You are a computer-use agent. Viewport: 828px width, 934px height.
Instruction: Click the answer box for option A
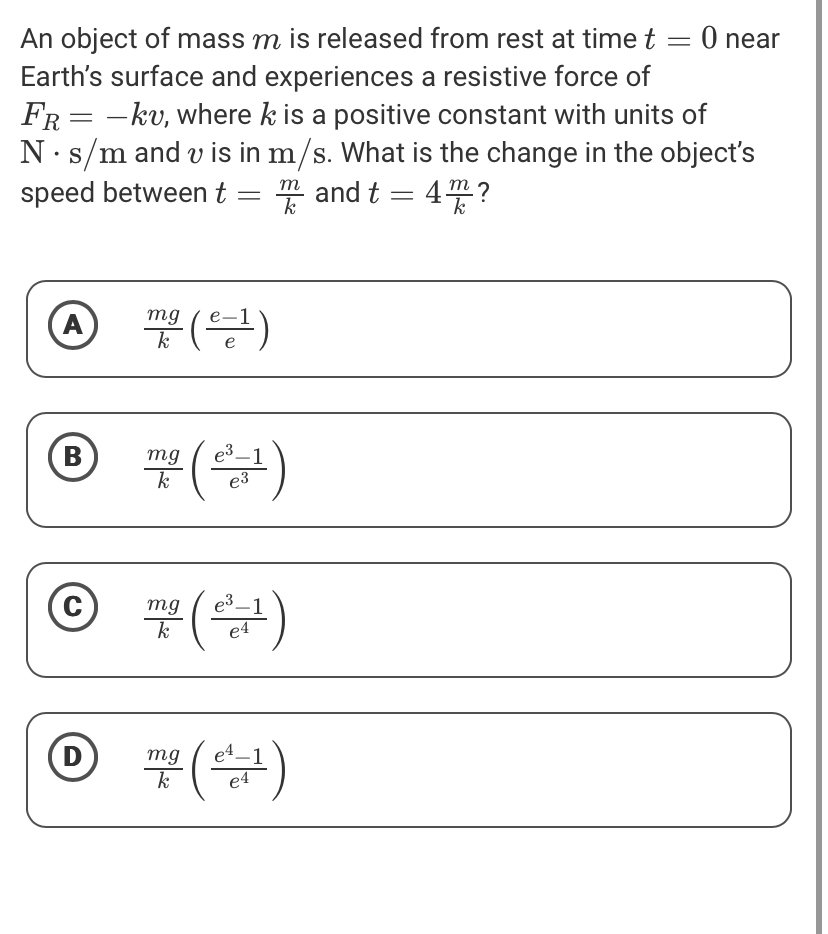pyautogui.click(x=410, y=328)
